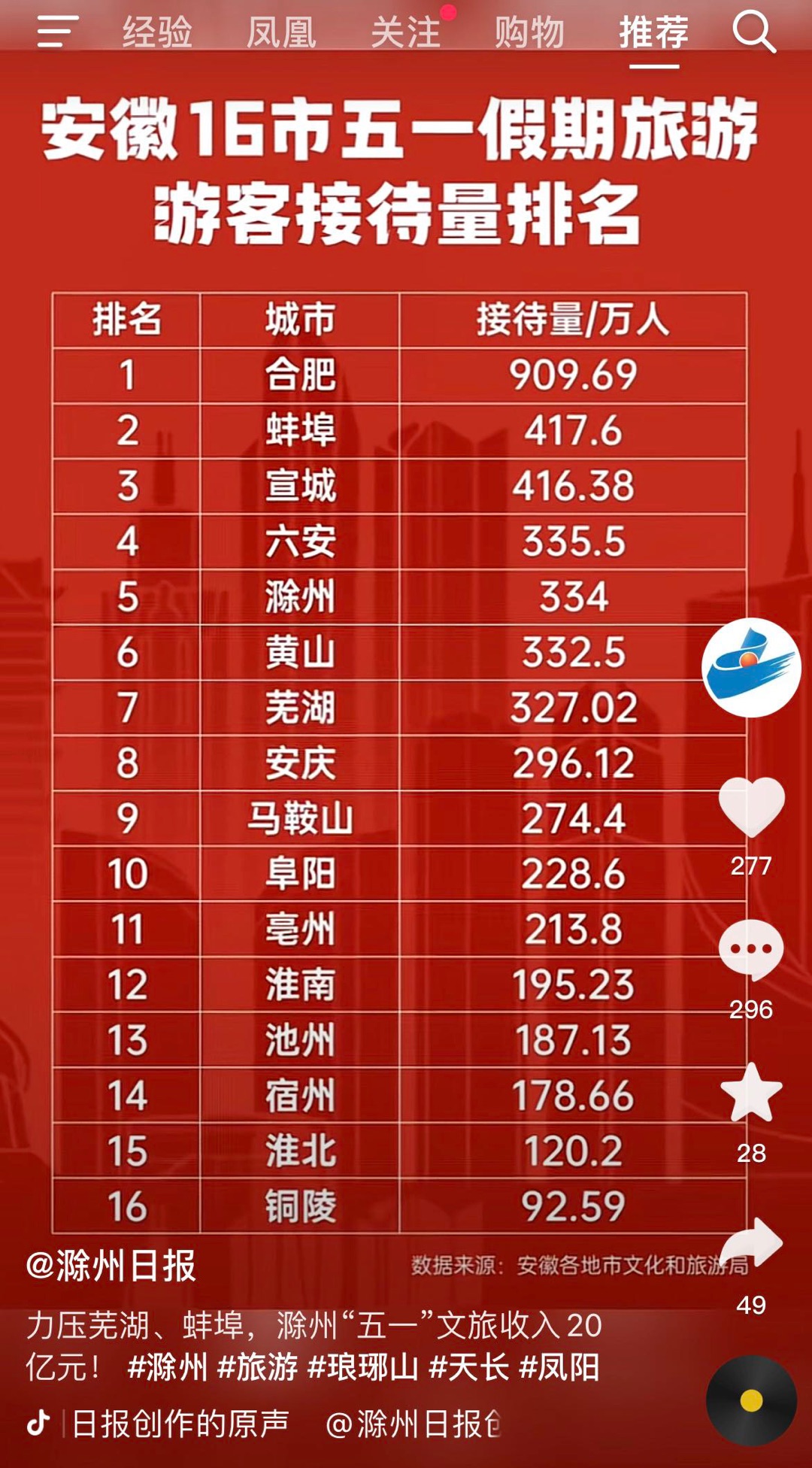Tap the #滁州 hashtag
Viewport: 812px width, 1468px height.
[167, 1366]
